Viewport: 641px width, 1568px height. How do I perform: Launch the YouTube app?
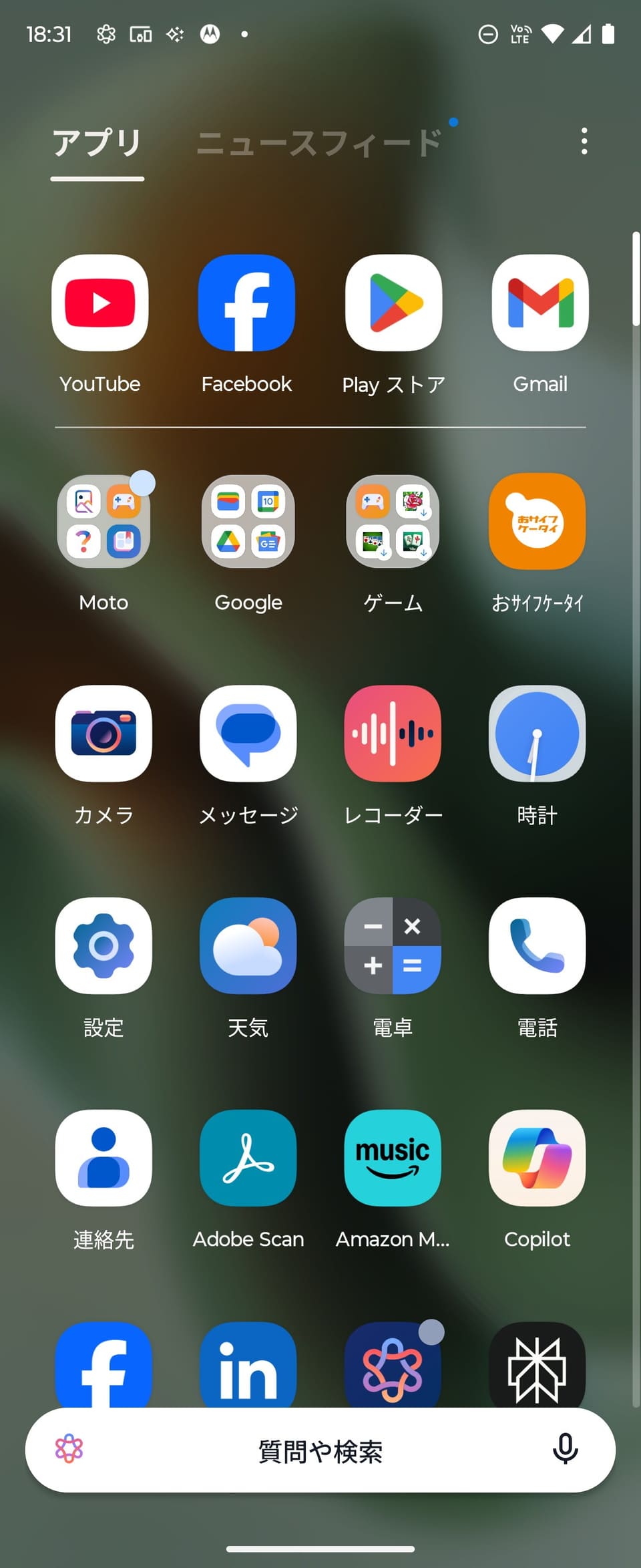coord(100,303)
